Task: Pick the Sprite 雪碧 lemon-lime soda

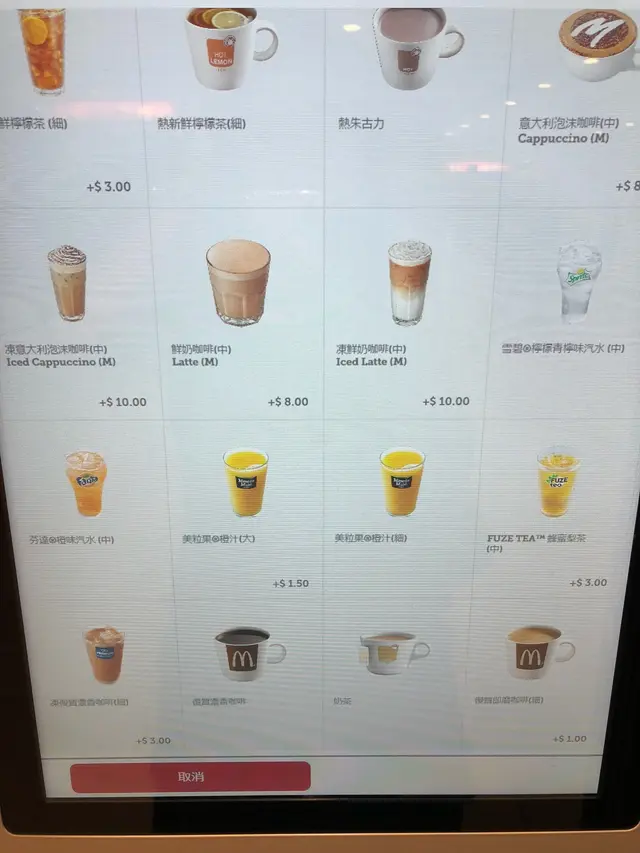Action: 579,282
